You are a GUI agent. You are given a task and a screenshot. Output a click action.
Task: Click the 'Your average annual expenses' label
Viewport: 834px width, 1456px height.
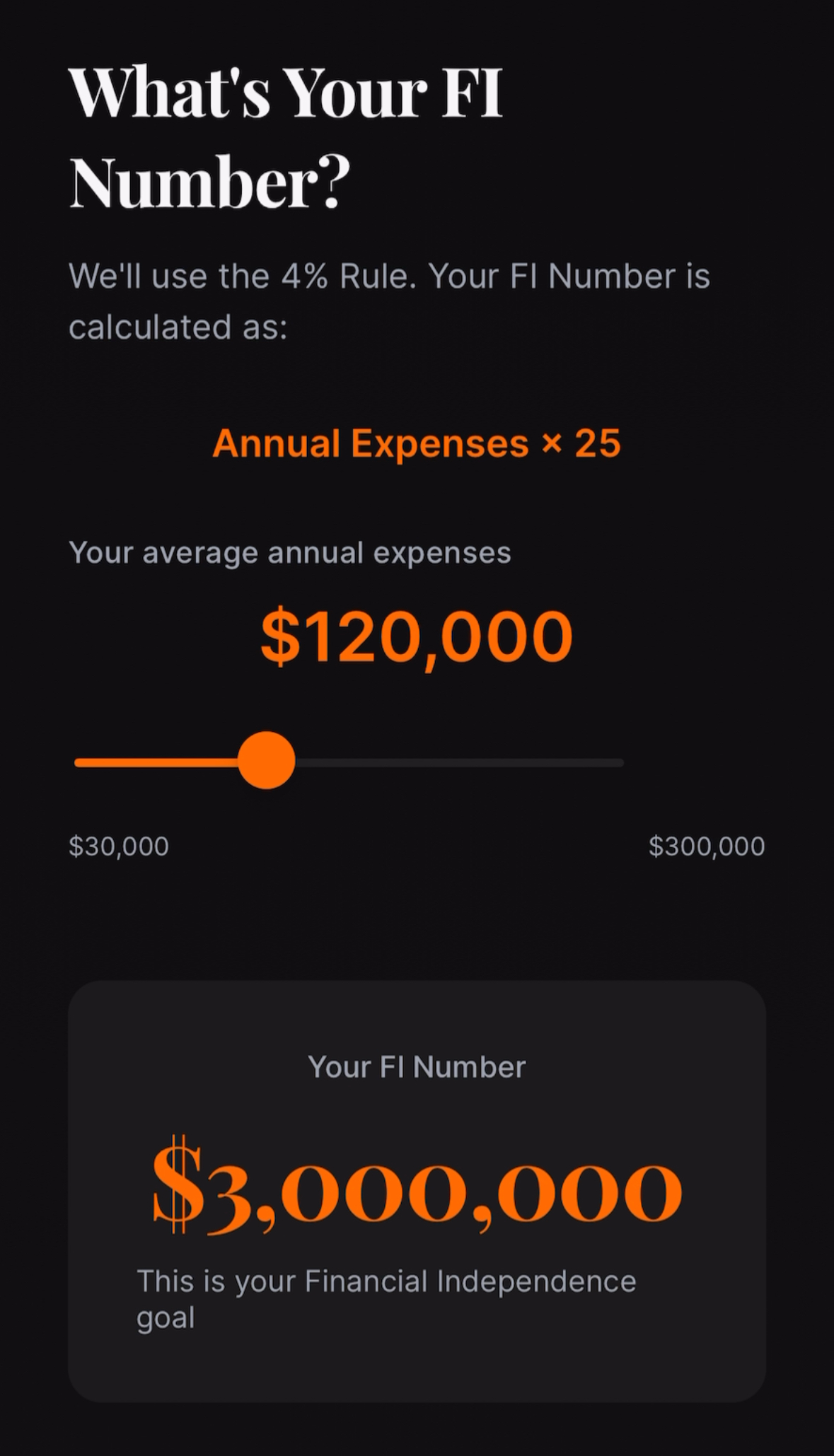click(290, 552)
